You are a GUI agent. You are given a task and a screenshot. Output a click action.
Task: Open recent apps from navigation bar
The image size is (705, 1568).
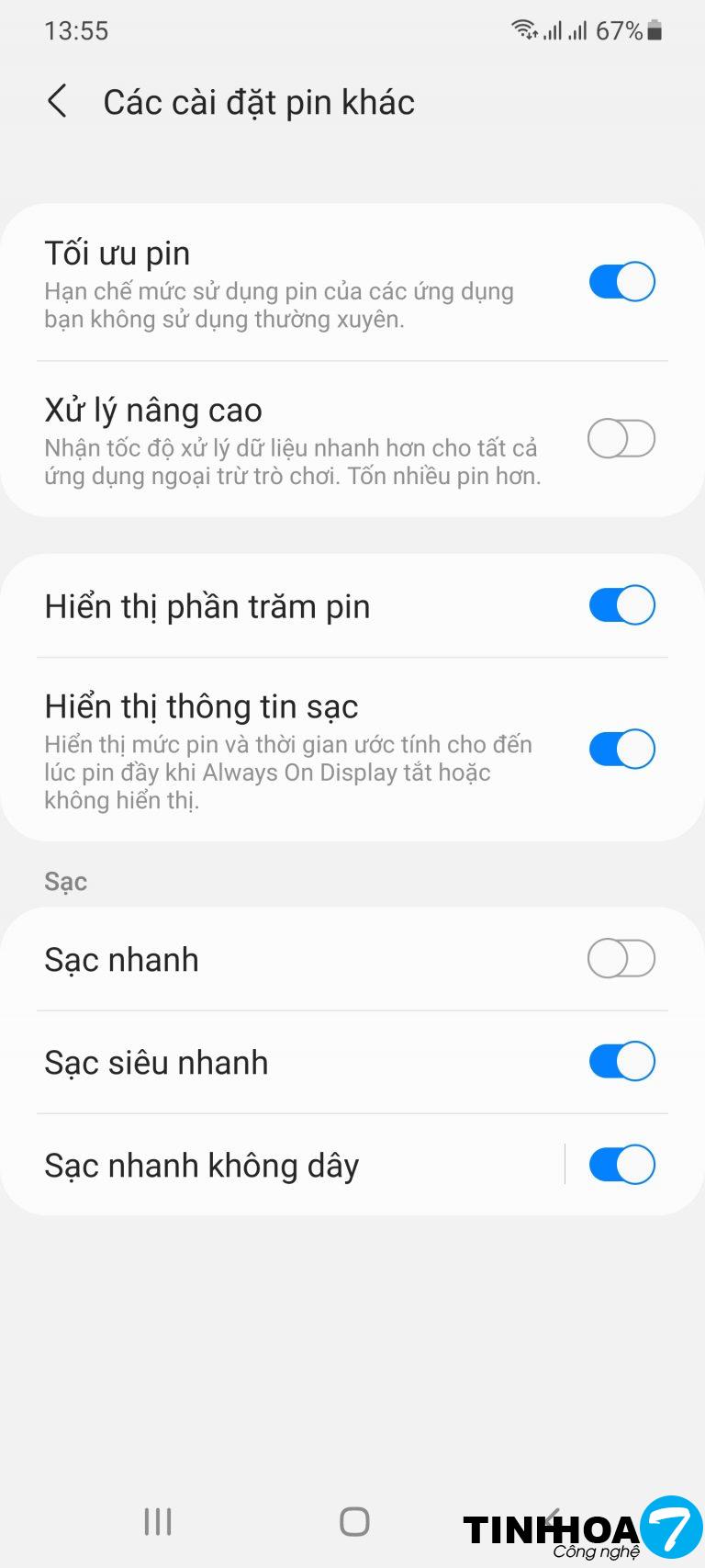(x=158, y=1522)
